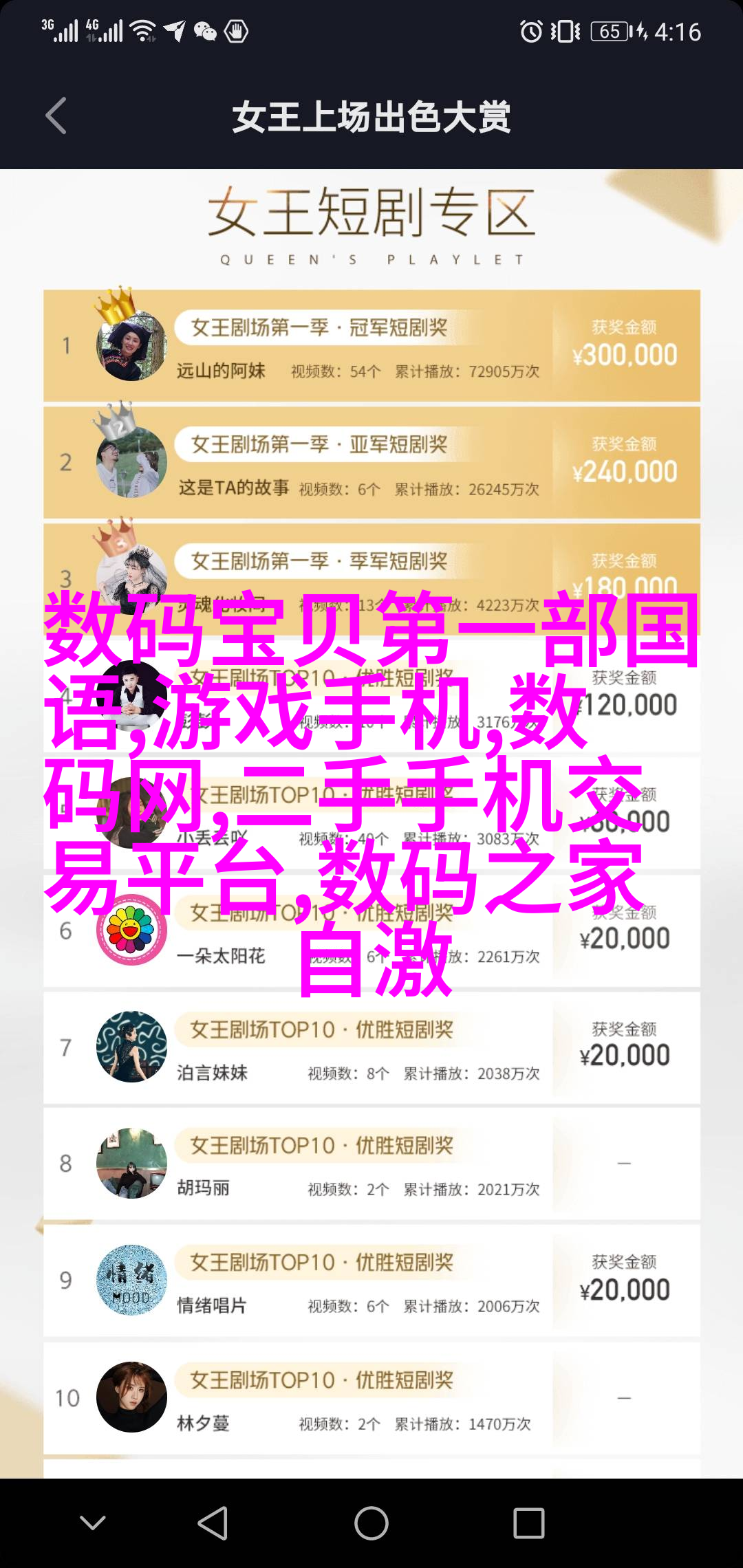View the 泊言妹妹 ranking entry
The height and width of the screenshot is (1568, 743).
click(x=371, y=1047)
